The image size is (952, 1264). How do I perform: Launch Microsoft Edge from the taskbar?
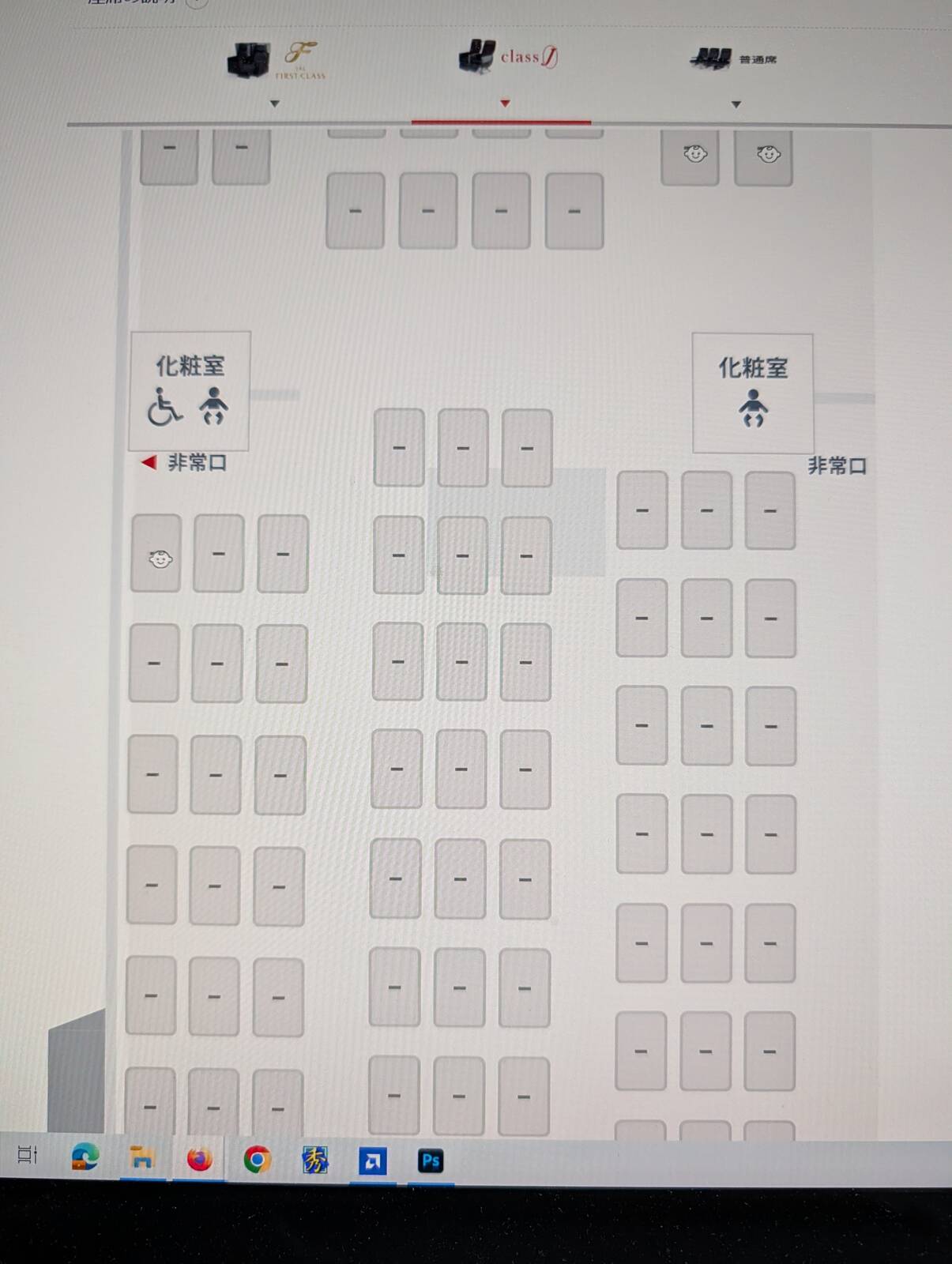[85, 1158]
